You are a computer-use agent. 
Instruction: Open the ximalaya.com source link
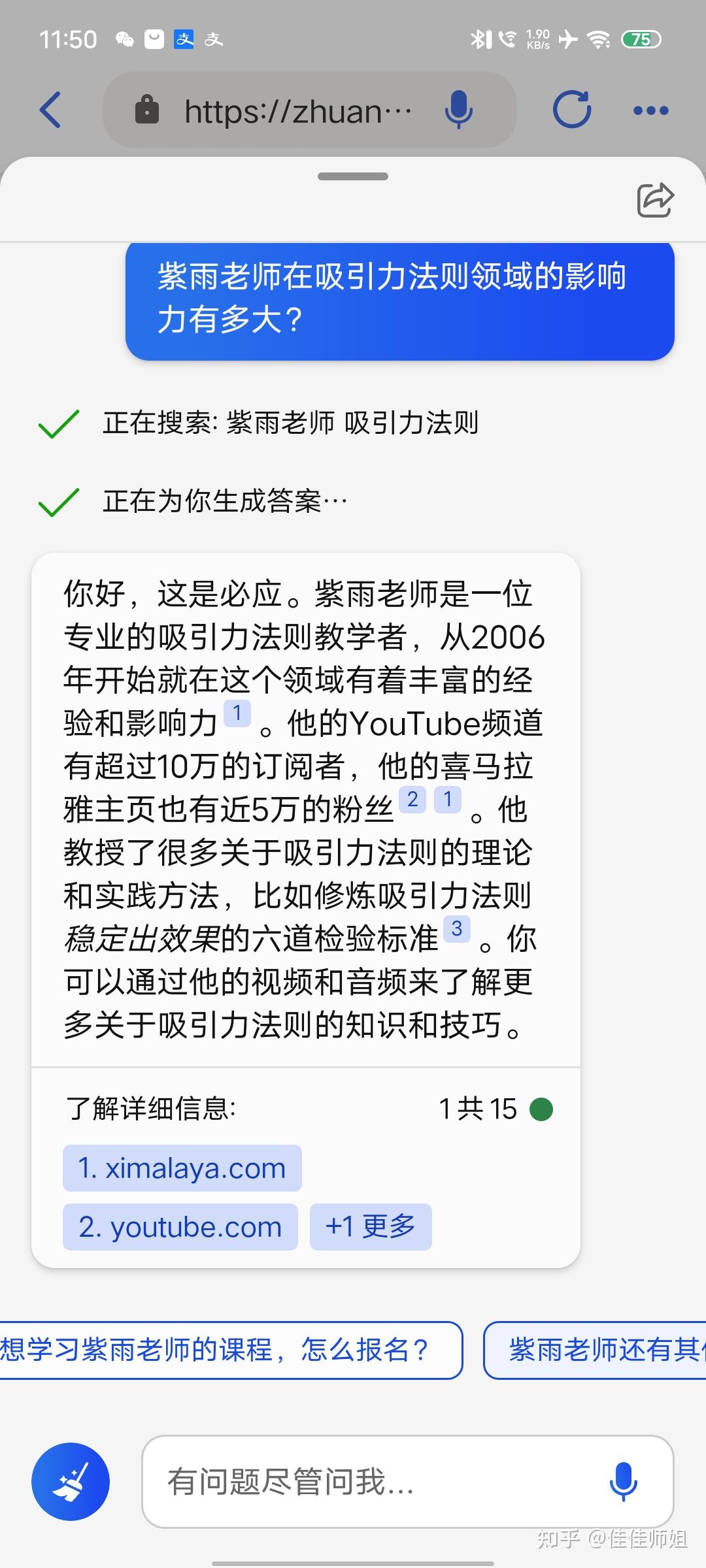(182, 1168)
